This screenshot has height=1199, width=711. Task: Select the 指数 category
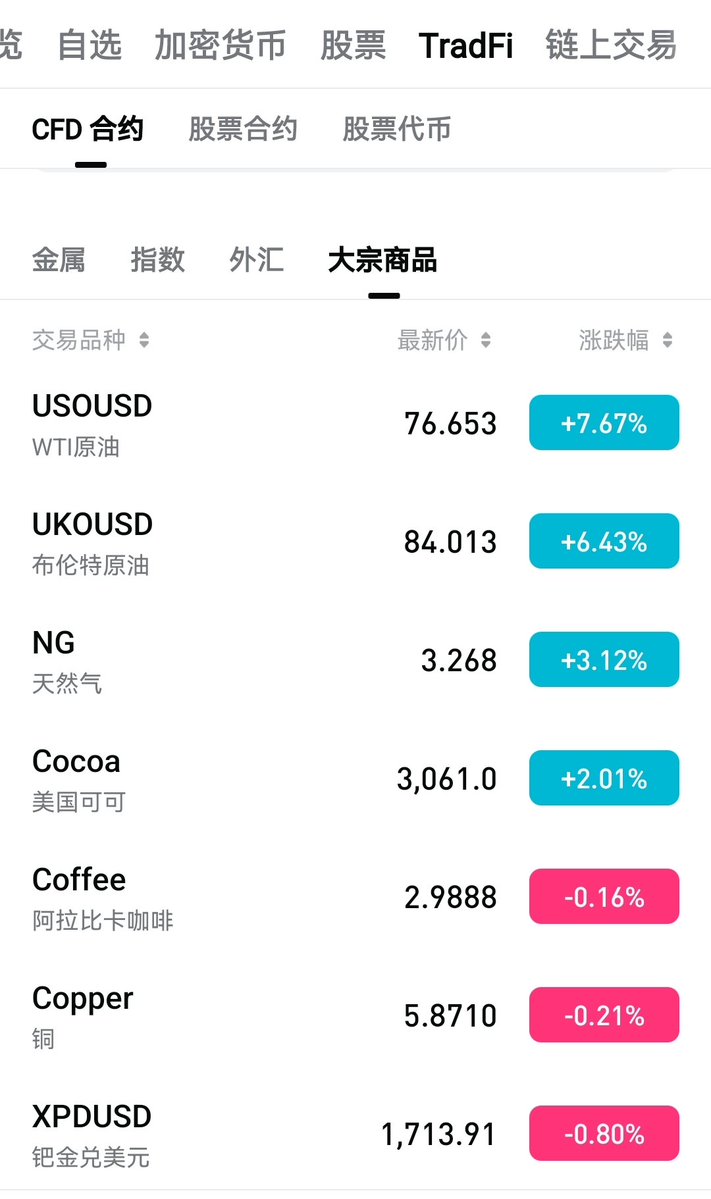tap(158, 260)
